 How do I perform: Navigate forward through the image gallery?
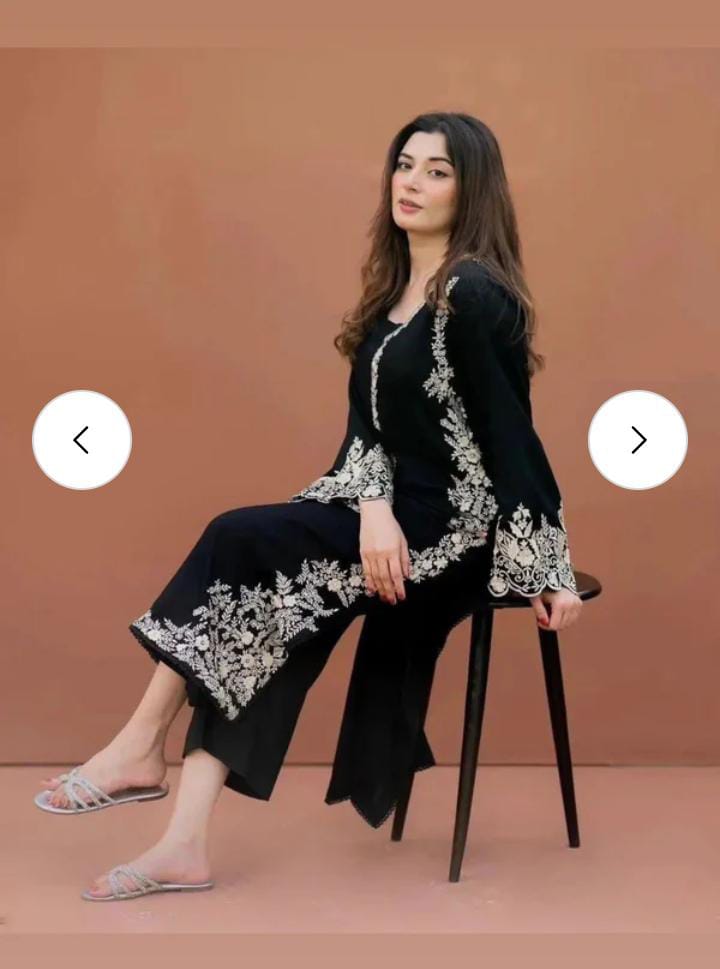(x=638, y=440)
